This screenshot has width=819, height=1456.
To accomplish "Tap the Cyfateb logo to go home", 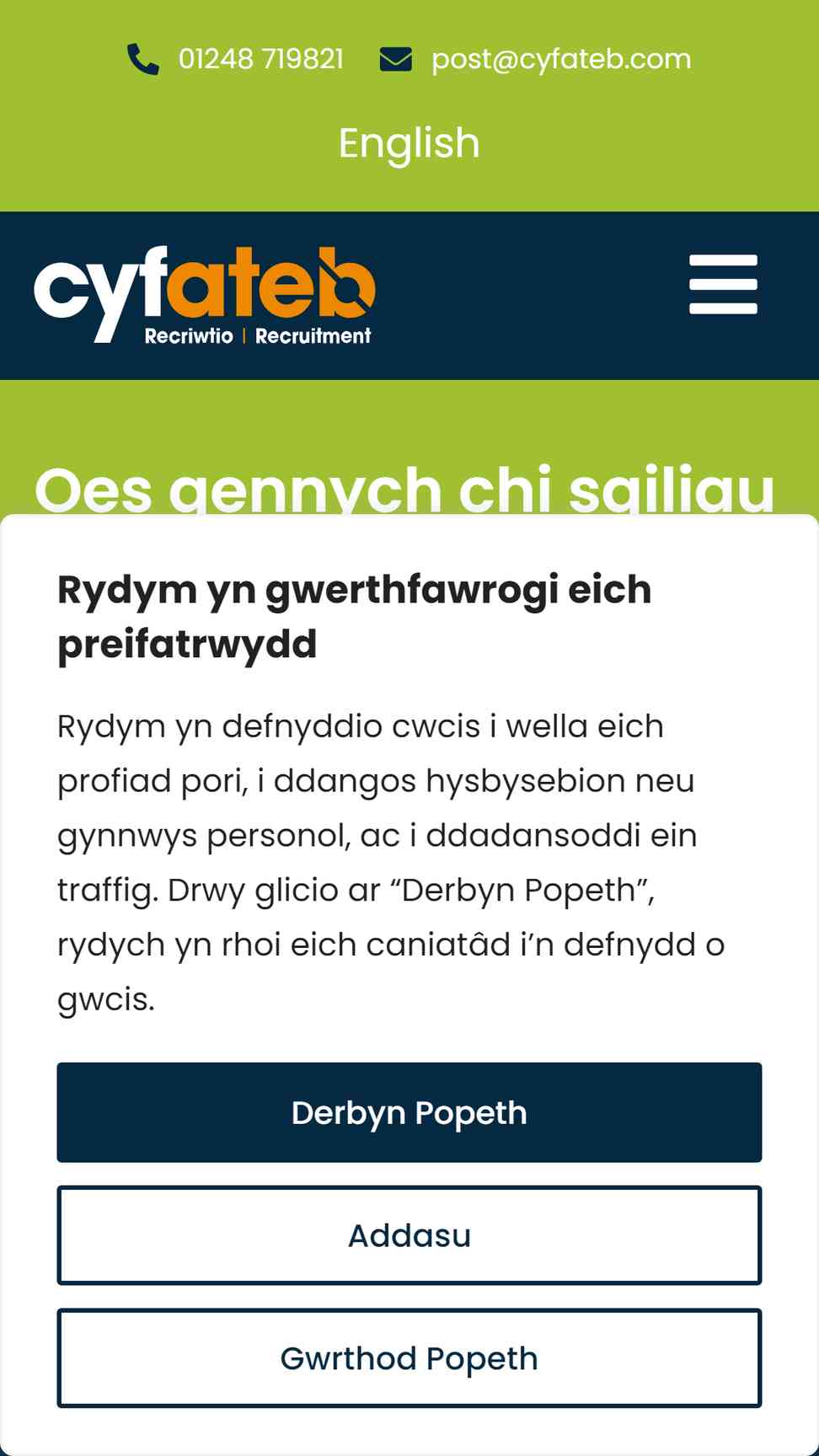I will [205, 295].
